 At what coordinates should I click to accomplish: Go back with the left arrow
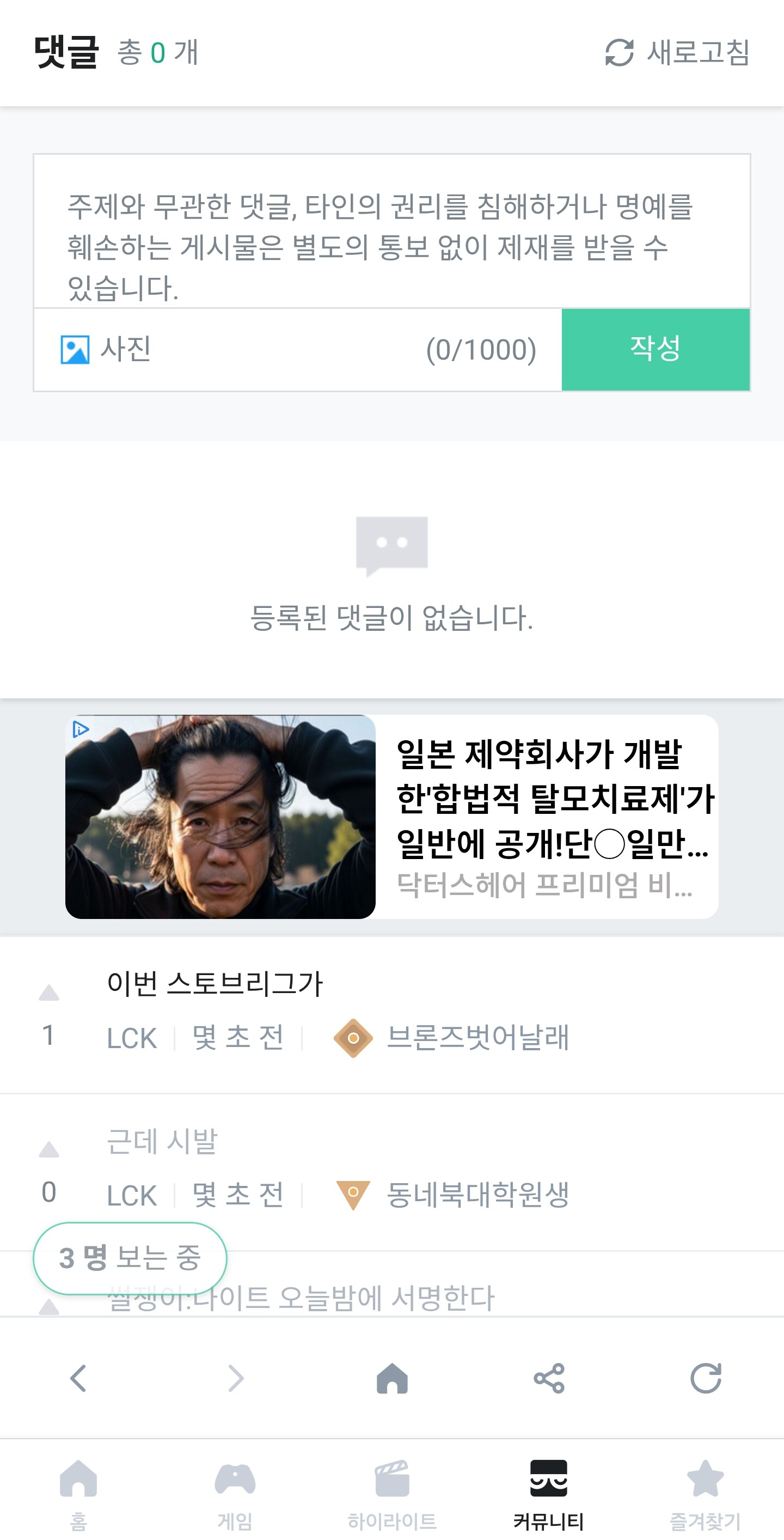(78, 1378)
